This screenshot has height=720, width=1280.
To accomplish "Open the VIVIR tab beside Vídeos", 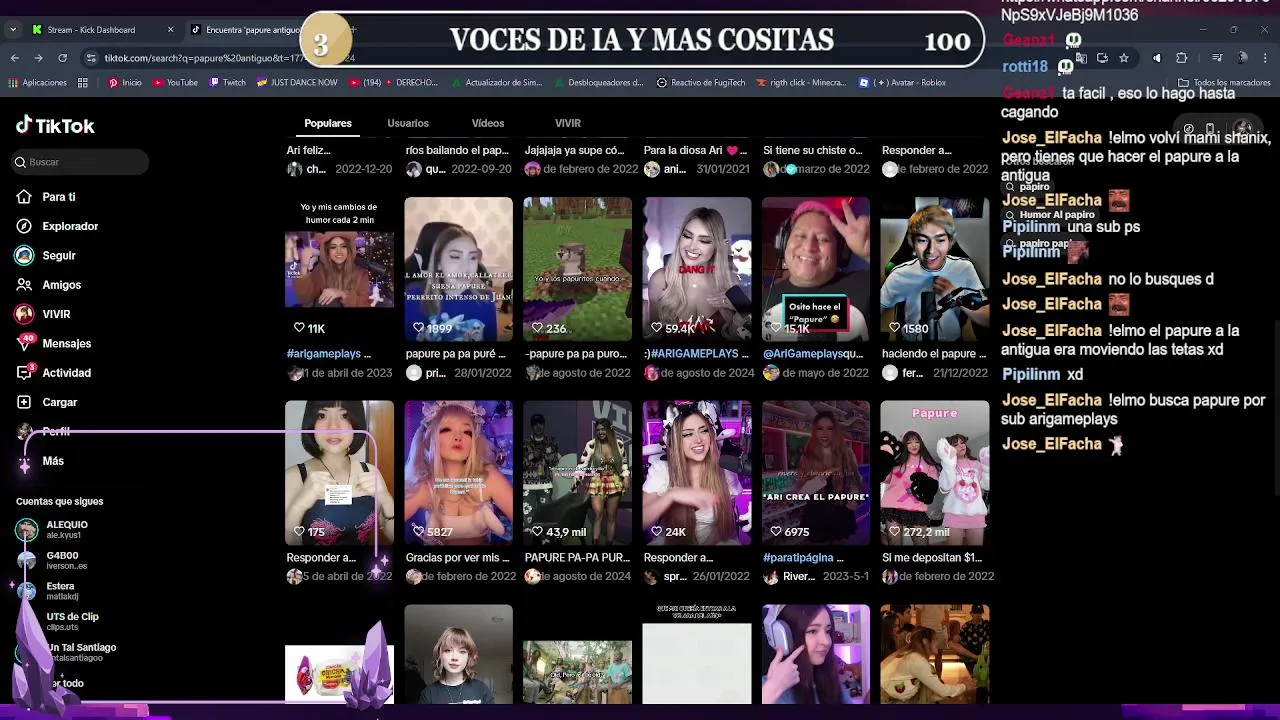I will [568, 123].
